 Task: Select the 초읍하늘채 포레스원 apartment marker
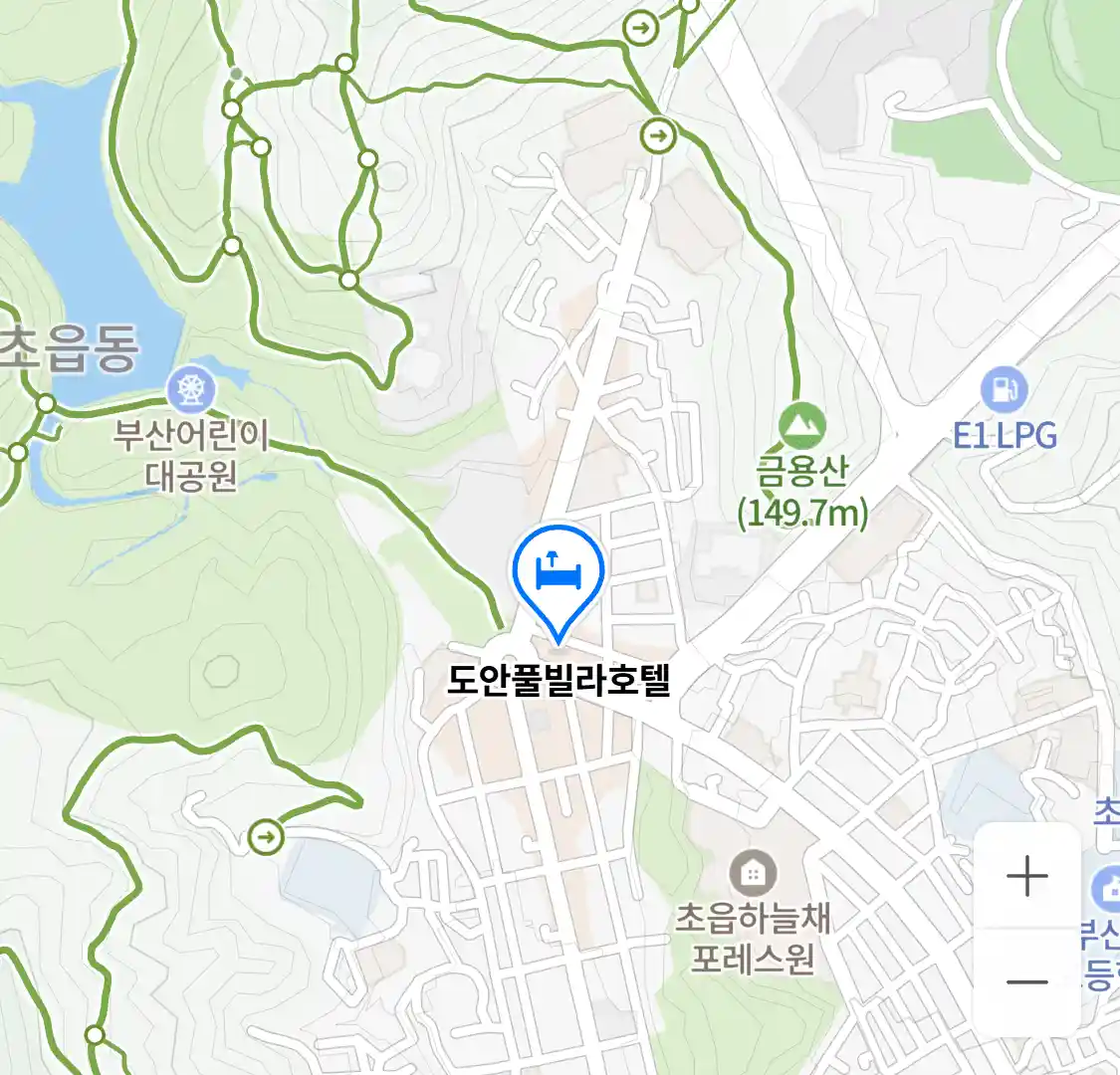753,875
